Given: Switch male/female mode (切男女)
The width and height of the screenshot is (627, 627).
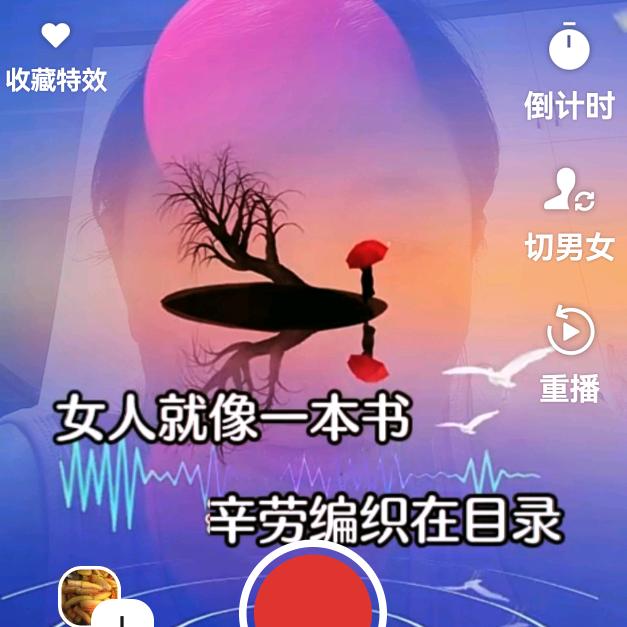Looking at the screenshot, I should pyautogui.click(x=569, y=190).
